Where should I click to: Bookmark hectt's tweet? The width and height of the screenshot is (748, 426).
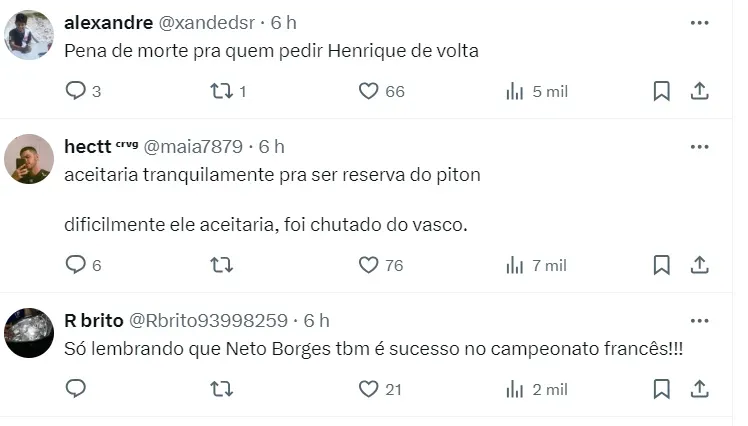click(661, 265)
